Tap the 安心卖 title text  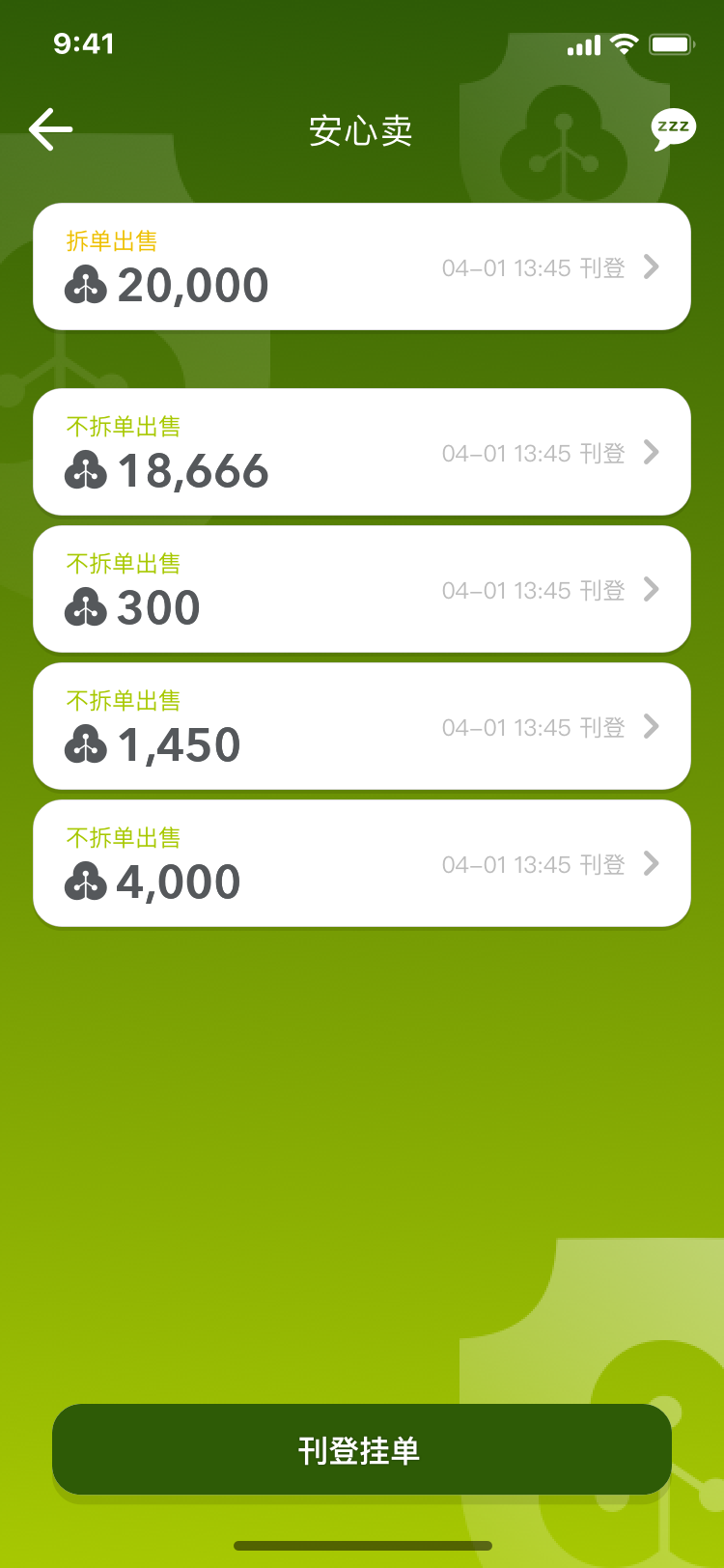[360, 131]
